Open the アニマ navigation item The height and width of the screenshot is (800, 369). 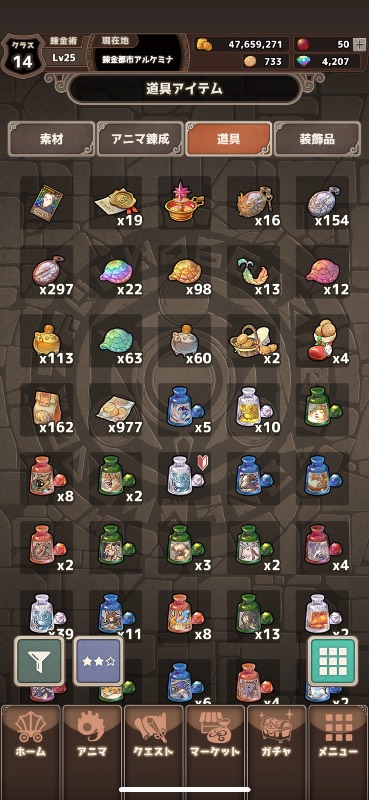coord(92,738)
